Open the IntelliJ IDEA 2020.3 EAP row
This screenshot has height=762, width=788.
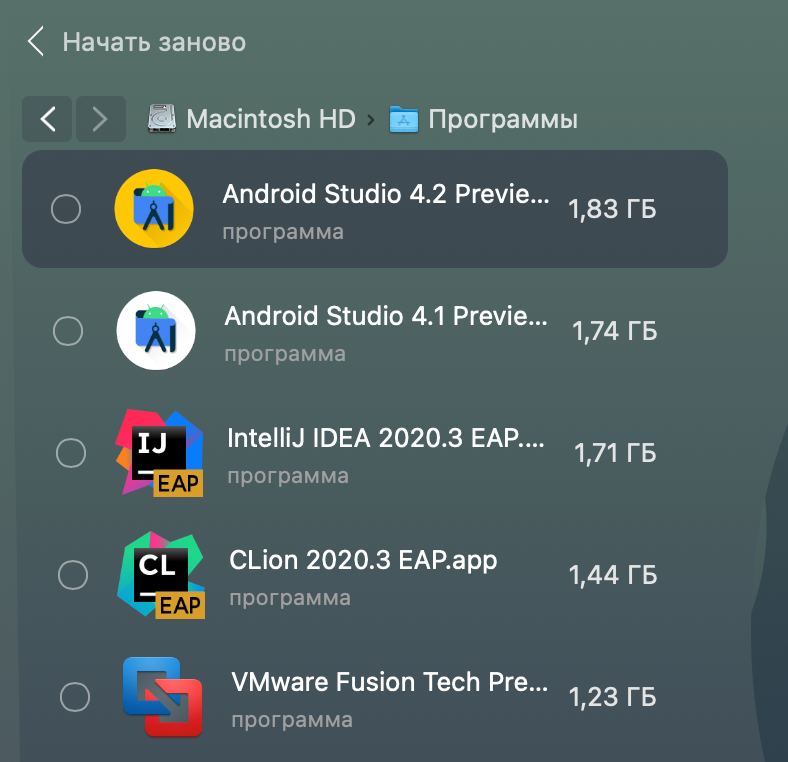tap(386, 452)
